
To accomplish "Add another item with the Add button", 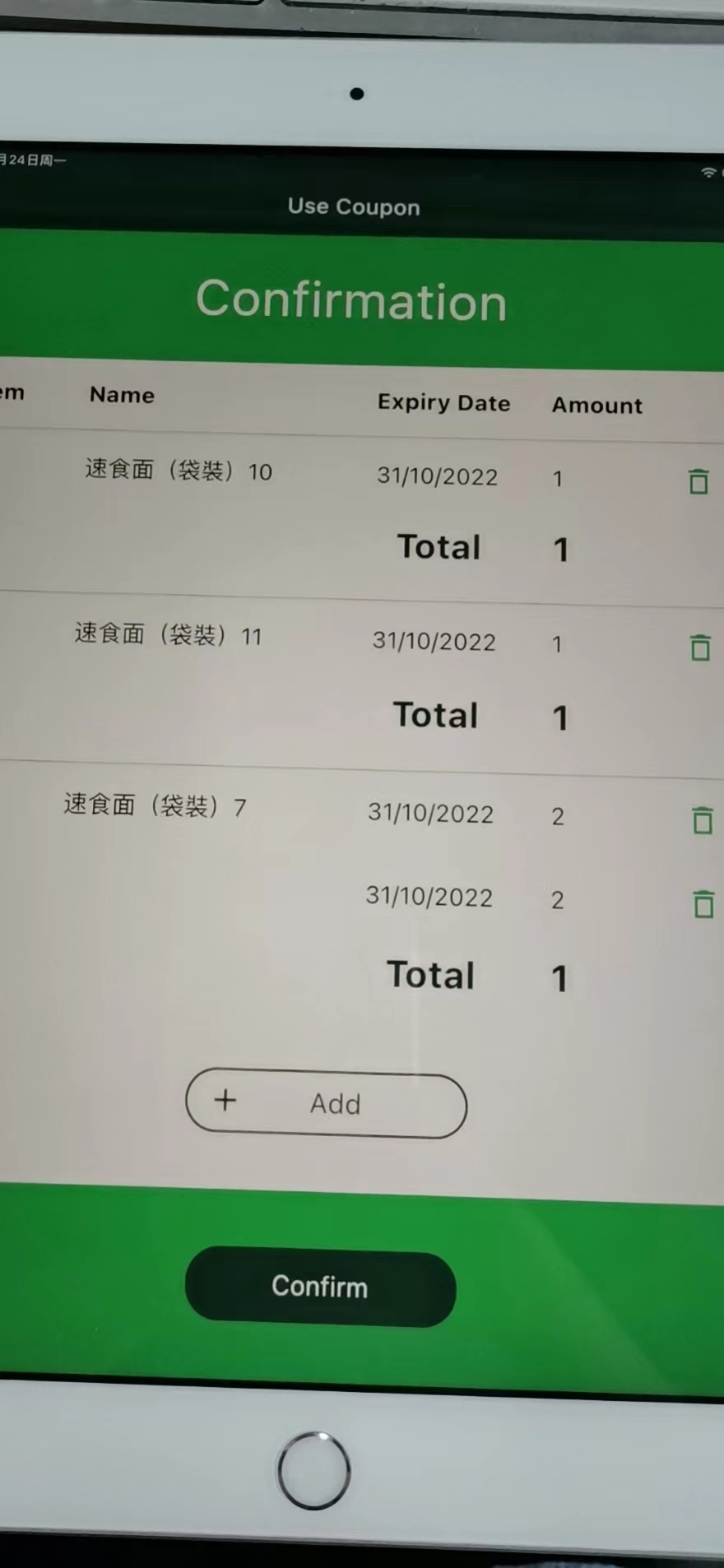I will (x=326, y=1103).
